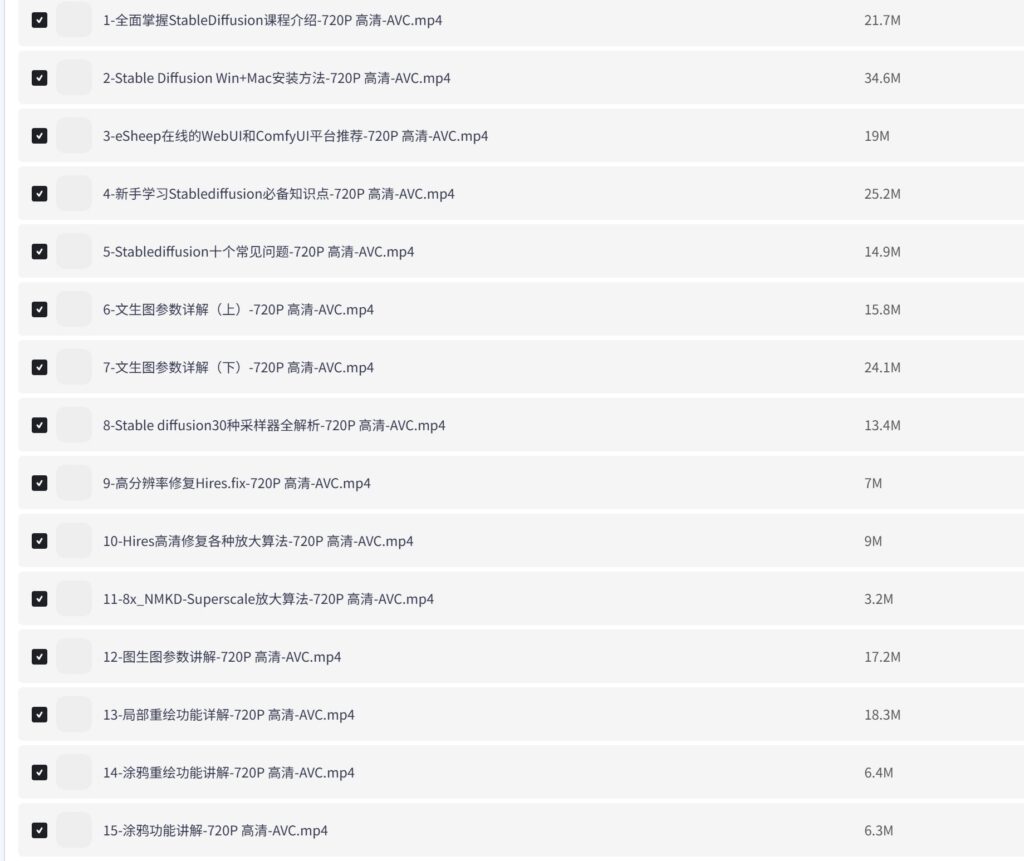Untick checkbox for 5-Stablediffusion十个常见问题
This screenshot has width=1024, height=861.
coord(39,252)
